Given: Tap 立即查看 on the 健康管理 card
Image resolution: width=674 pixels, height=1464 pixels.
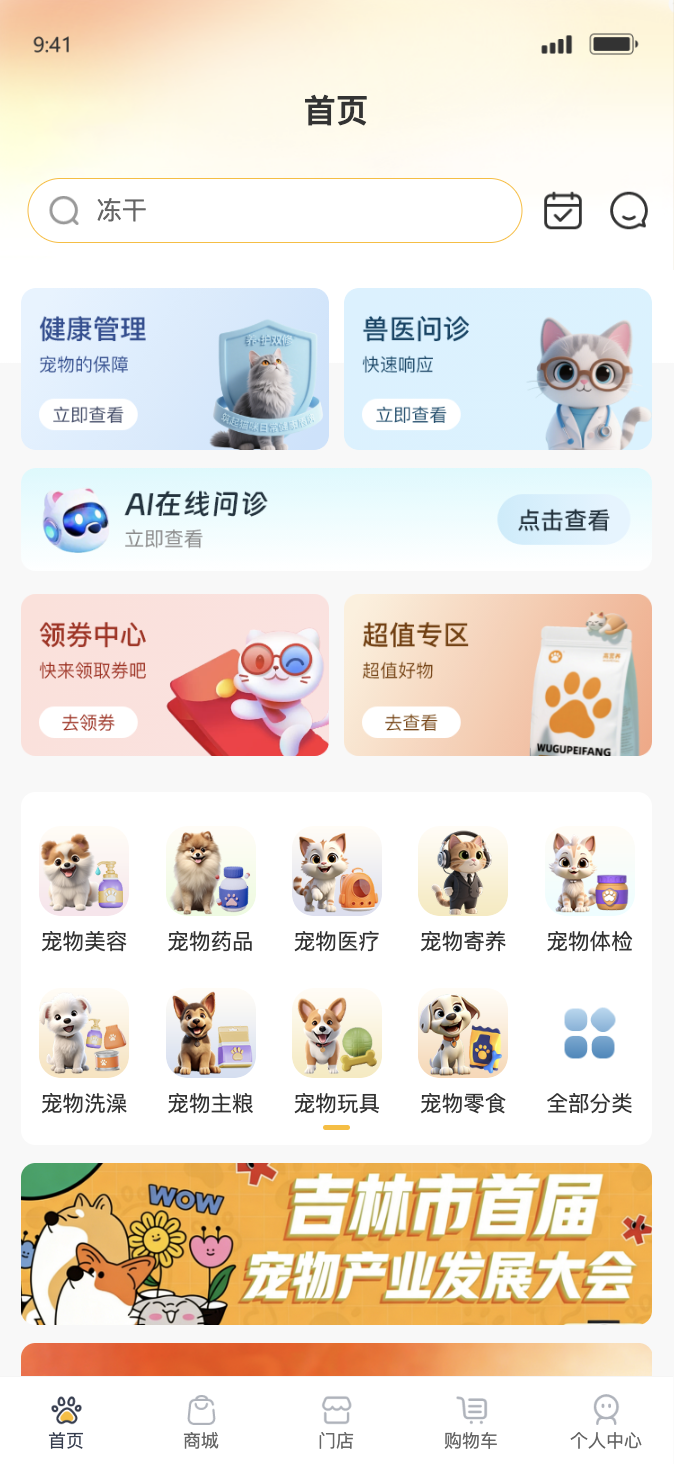Looking at the screenshot, I should tap(88, 415).
